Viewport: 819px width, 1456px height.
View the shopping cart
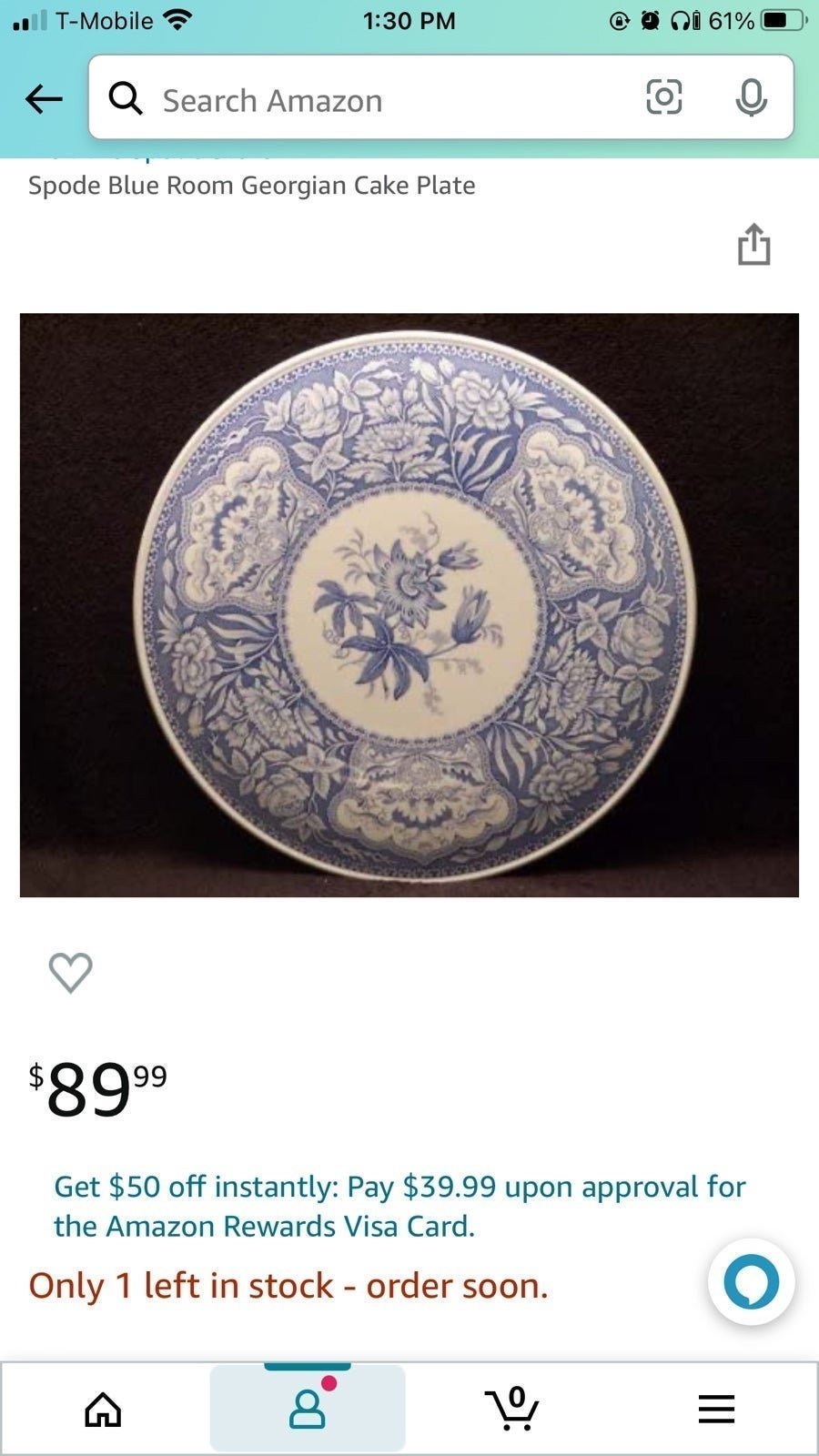(512, 1408)
